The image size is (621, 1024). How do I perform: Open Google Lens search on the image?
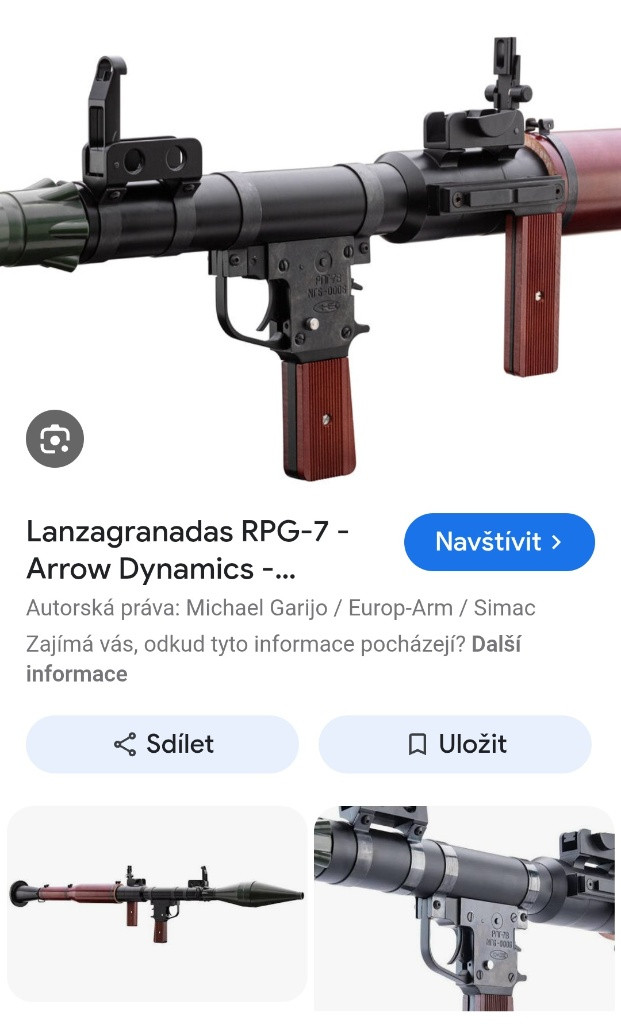tap(55, 438)
